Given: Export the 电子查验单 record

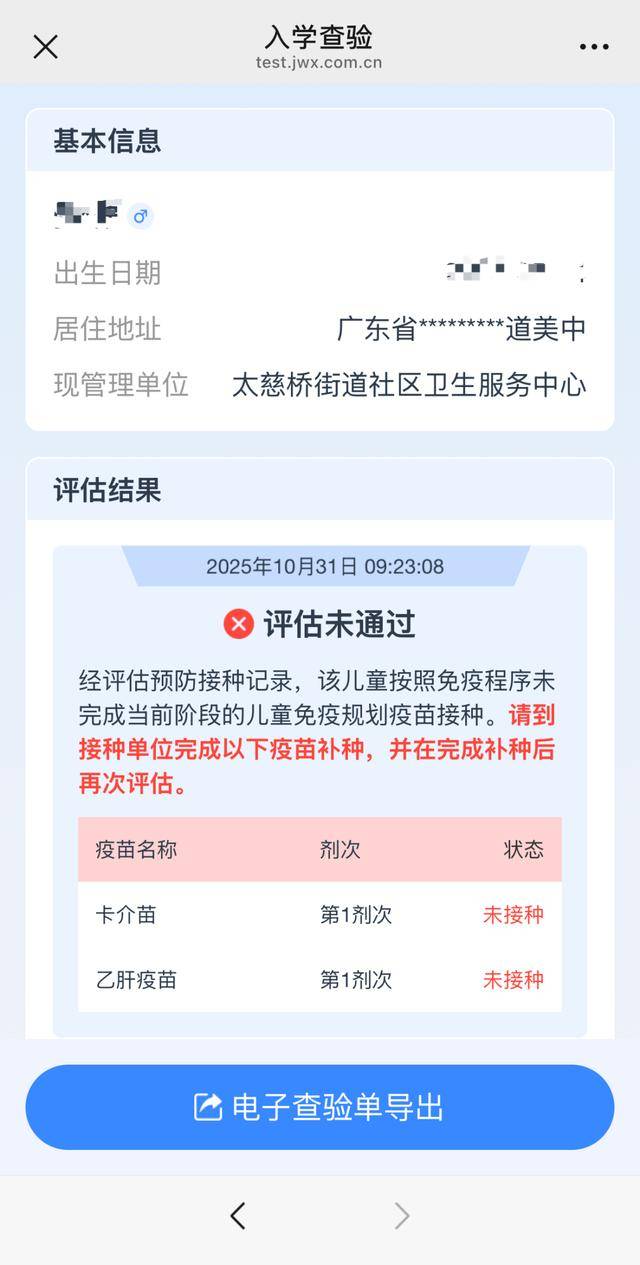Looking at the screenshot, I should pos(320,1107).
